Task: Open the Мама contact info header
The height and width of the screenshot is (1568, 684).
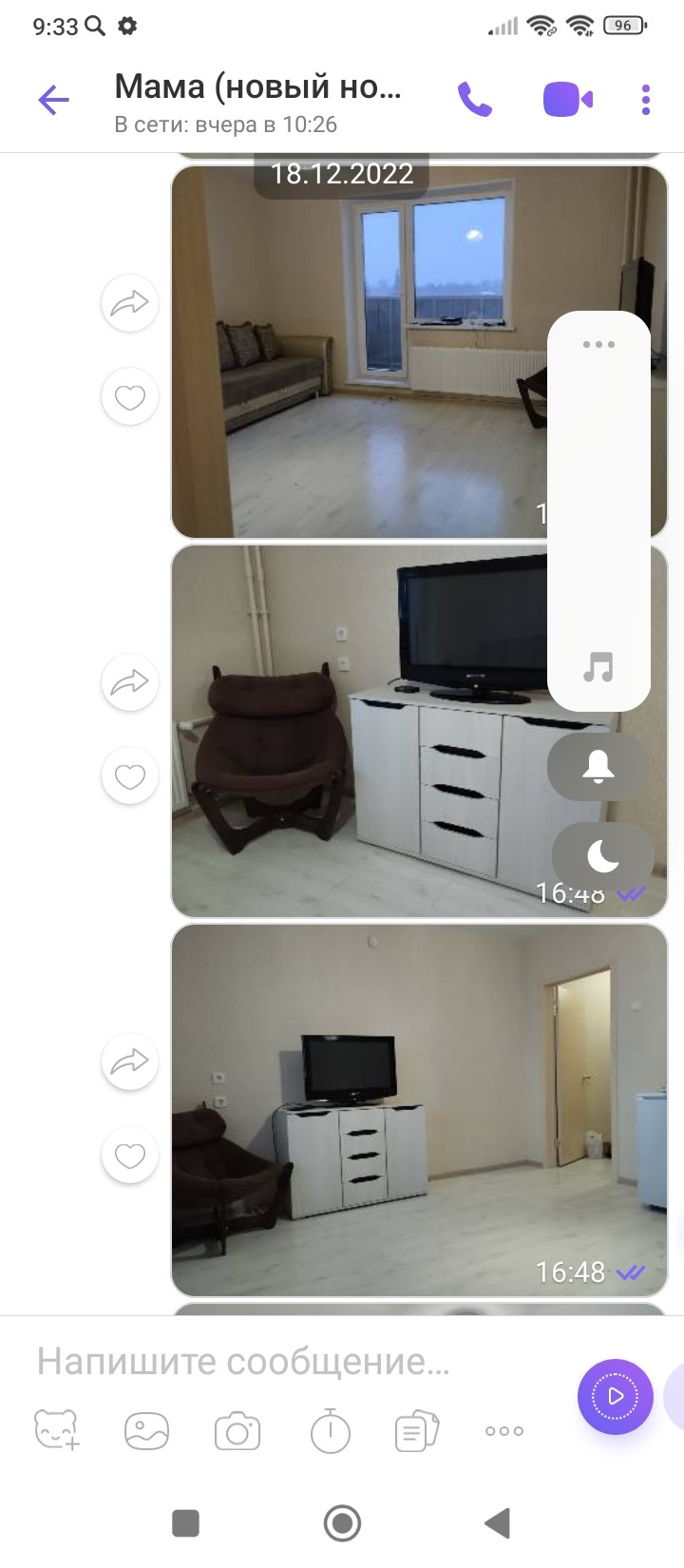Action: [258, 102]
